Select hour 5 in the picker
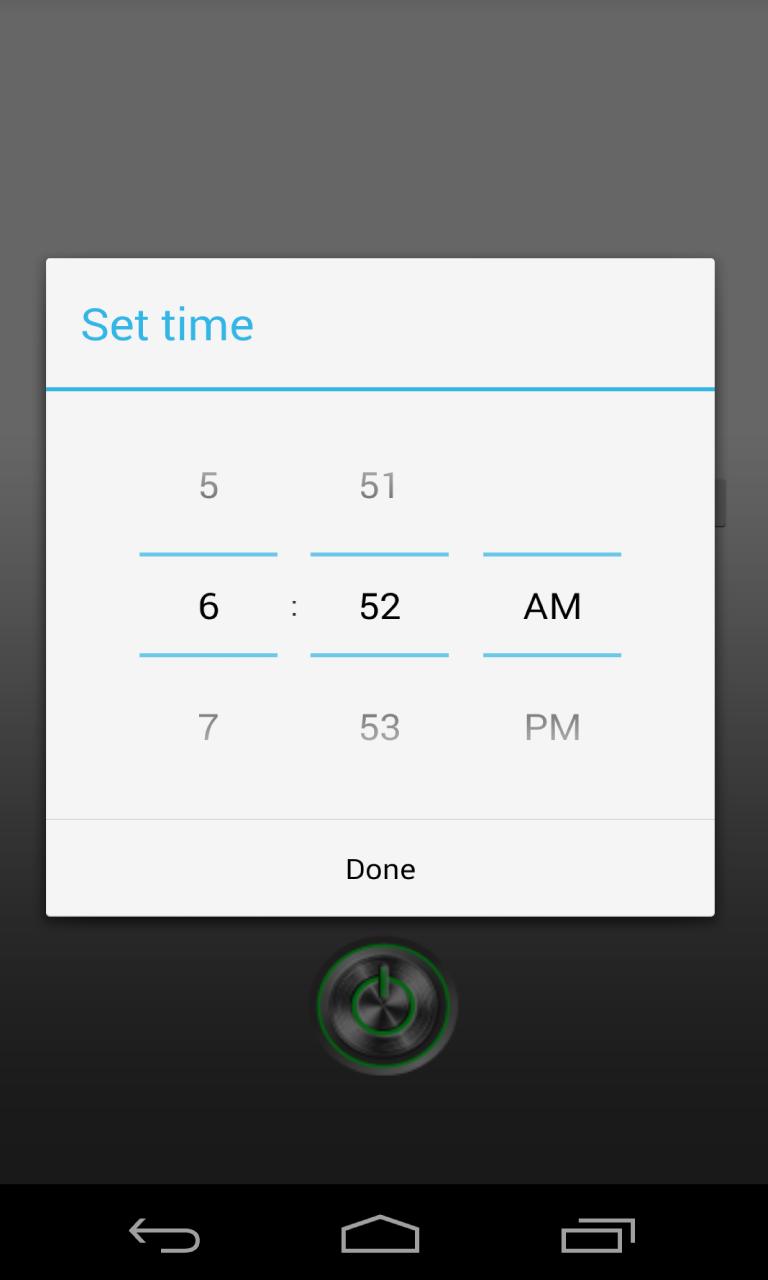The height and width of the screenshot is (1280, 768). 208,486
